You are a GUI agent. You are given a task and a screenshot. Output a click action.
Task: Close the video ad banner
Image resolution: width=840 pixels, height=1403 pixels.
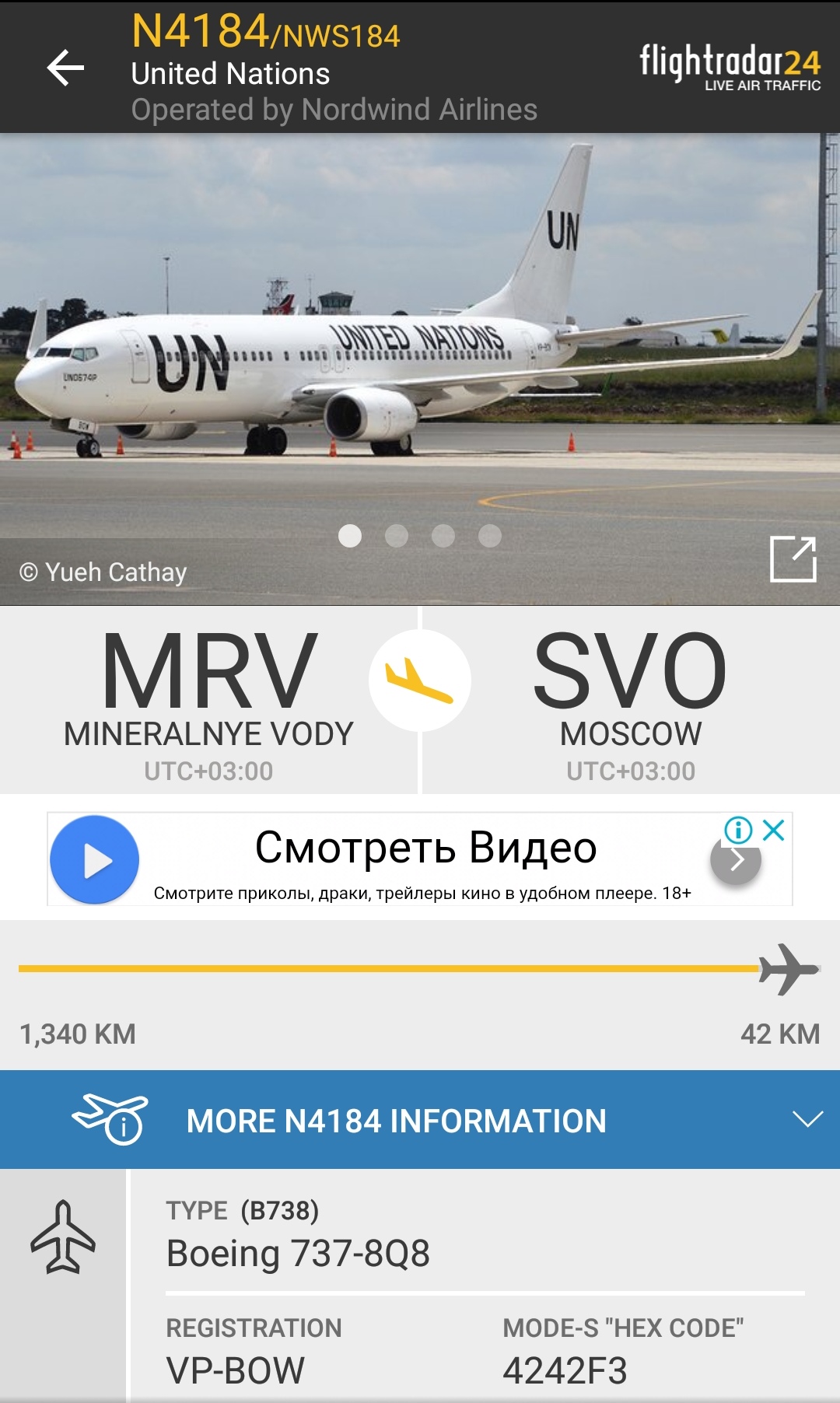774,830
